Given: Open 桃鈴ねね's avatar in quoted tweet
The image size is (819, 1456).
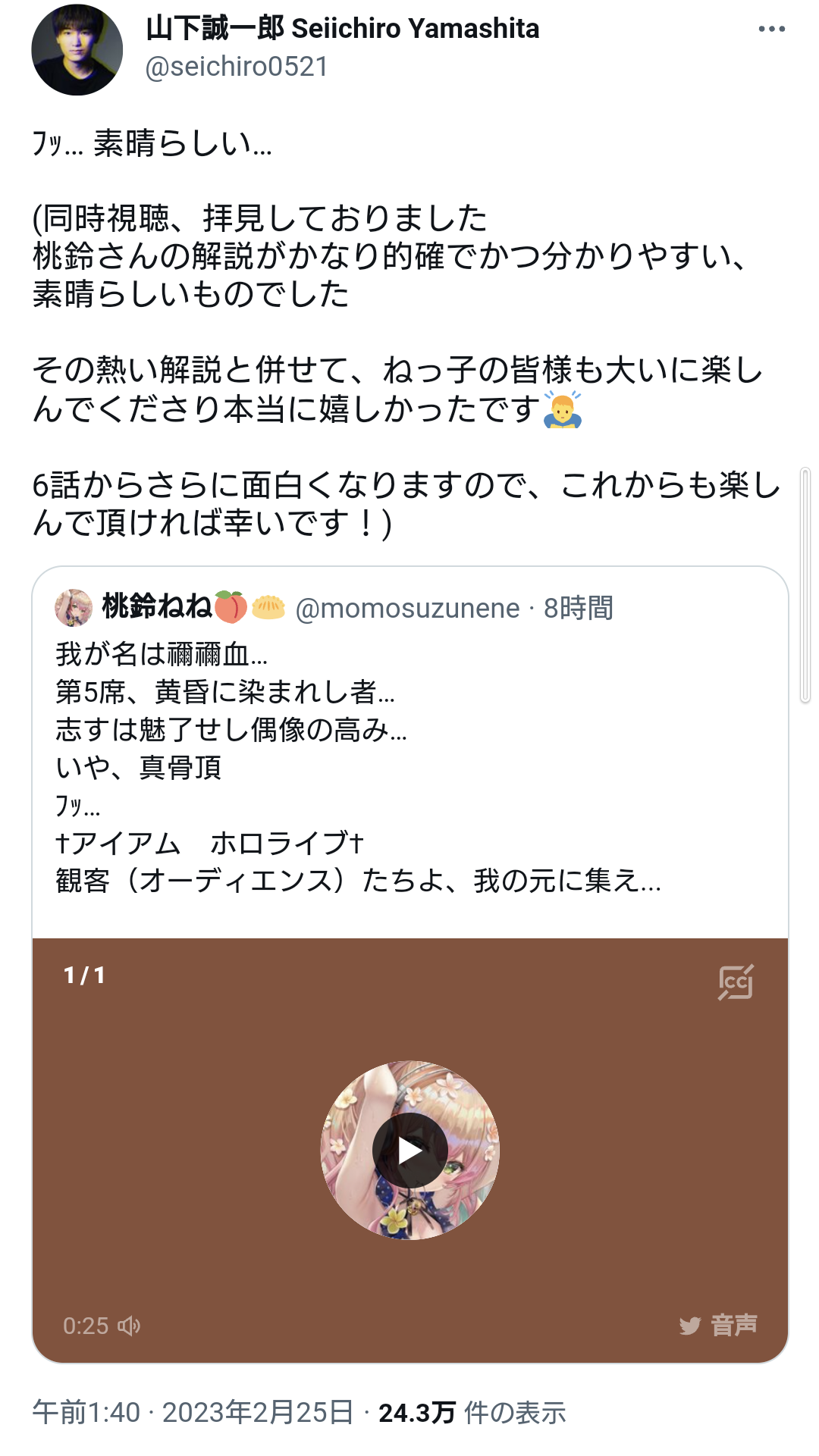Looking at the screenshot, I should tap(74, 608).
